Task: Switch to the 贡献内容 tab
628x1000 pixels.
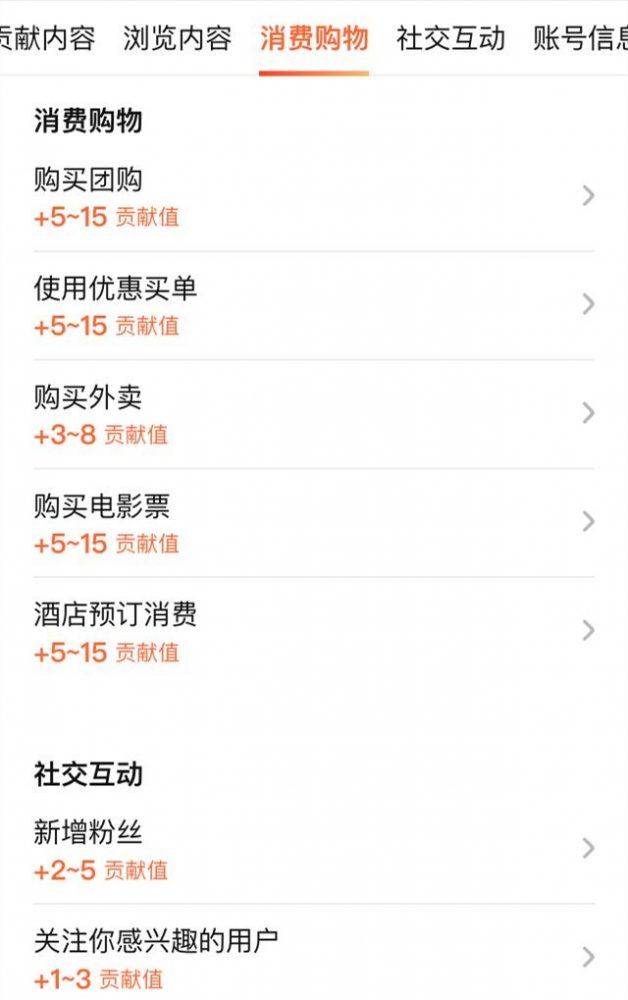Action: coord(48,38)
